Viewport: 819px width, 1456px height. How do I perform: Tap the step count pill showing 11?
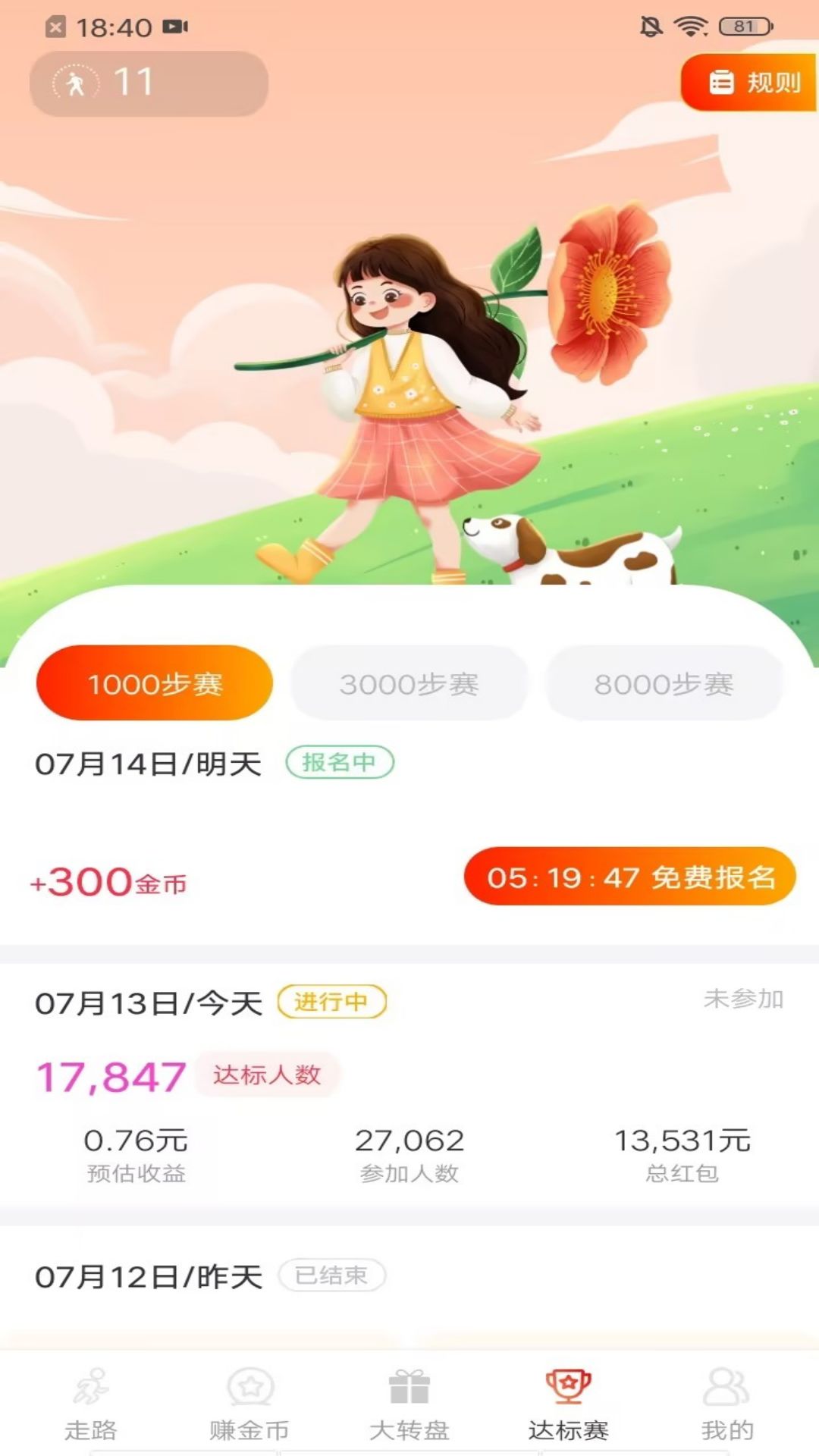[149, 83]
